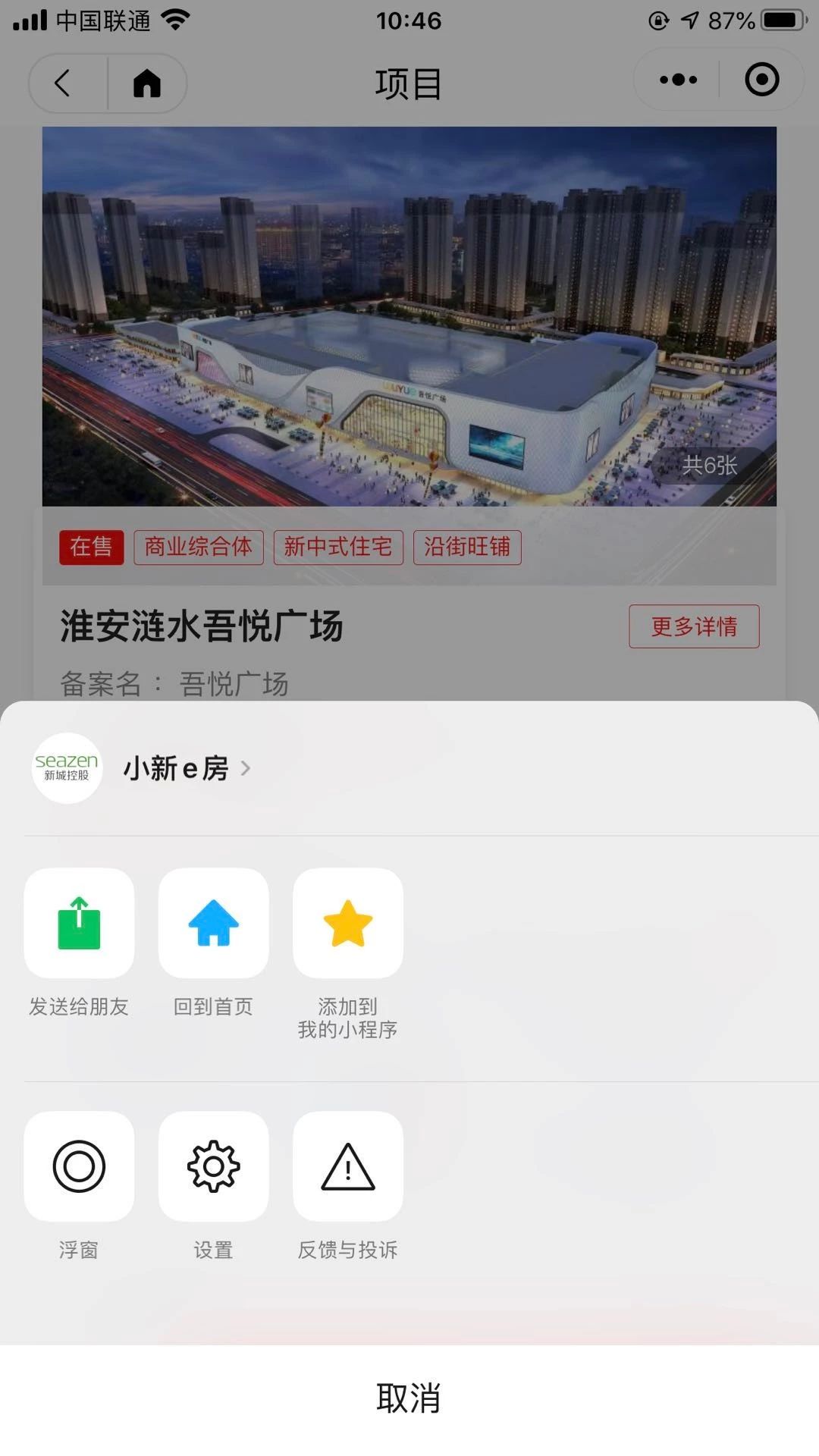Enable 浮窗 floating window
This screenshot has height=1456, width=819.
pyautogui.click(x=79, y=1166)
